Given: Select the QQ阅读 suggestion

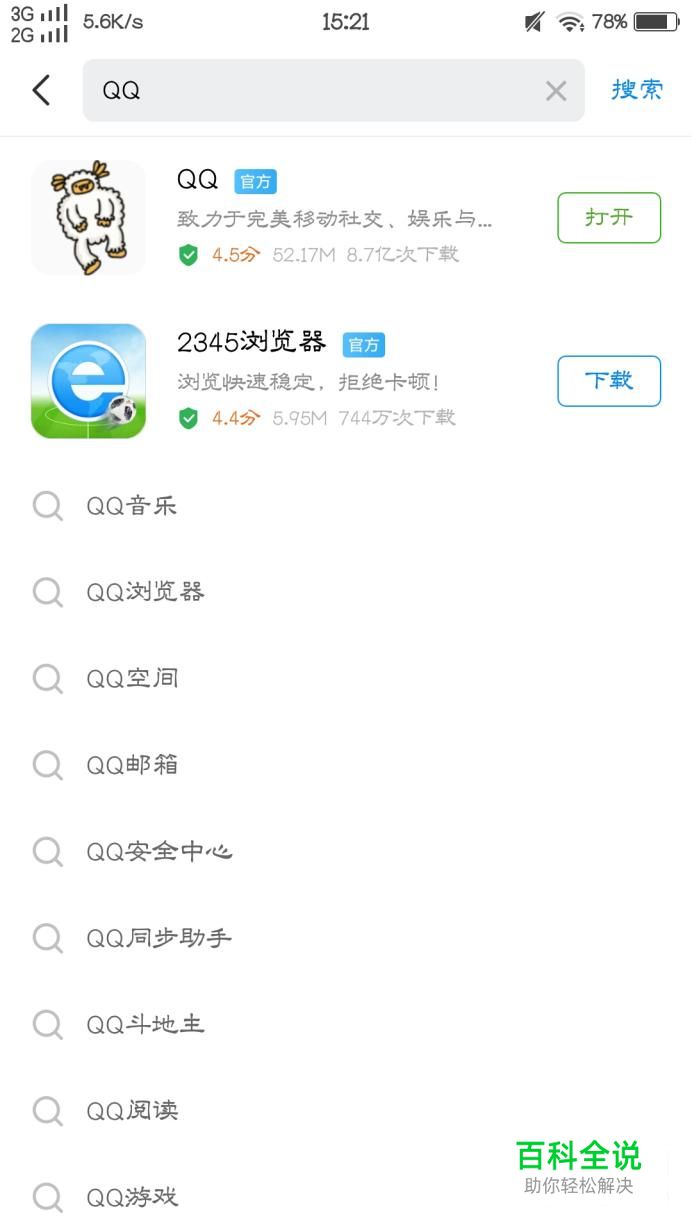Looking at the screenshot, I should click(132, 1110).
